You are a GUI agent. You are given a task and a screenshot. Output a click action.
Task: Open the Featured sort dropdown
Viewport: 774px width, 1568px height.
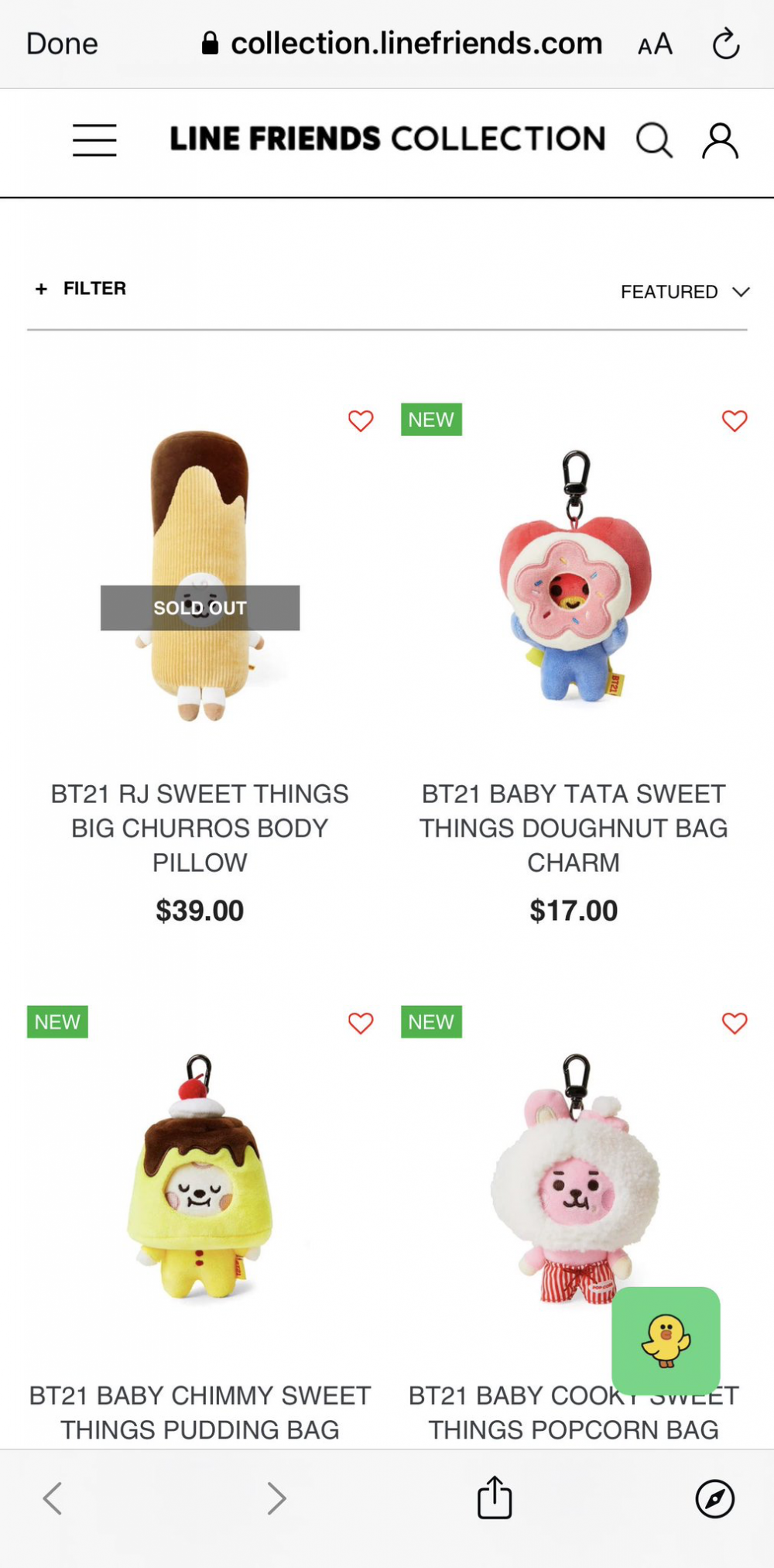click(684, 292)
